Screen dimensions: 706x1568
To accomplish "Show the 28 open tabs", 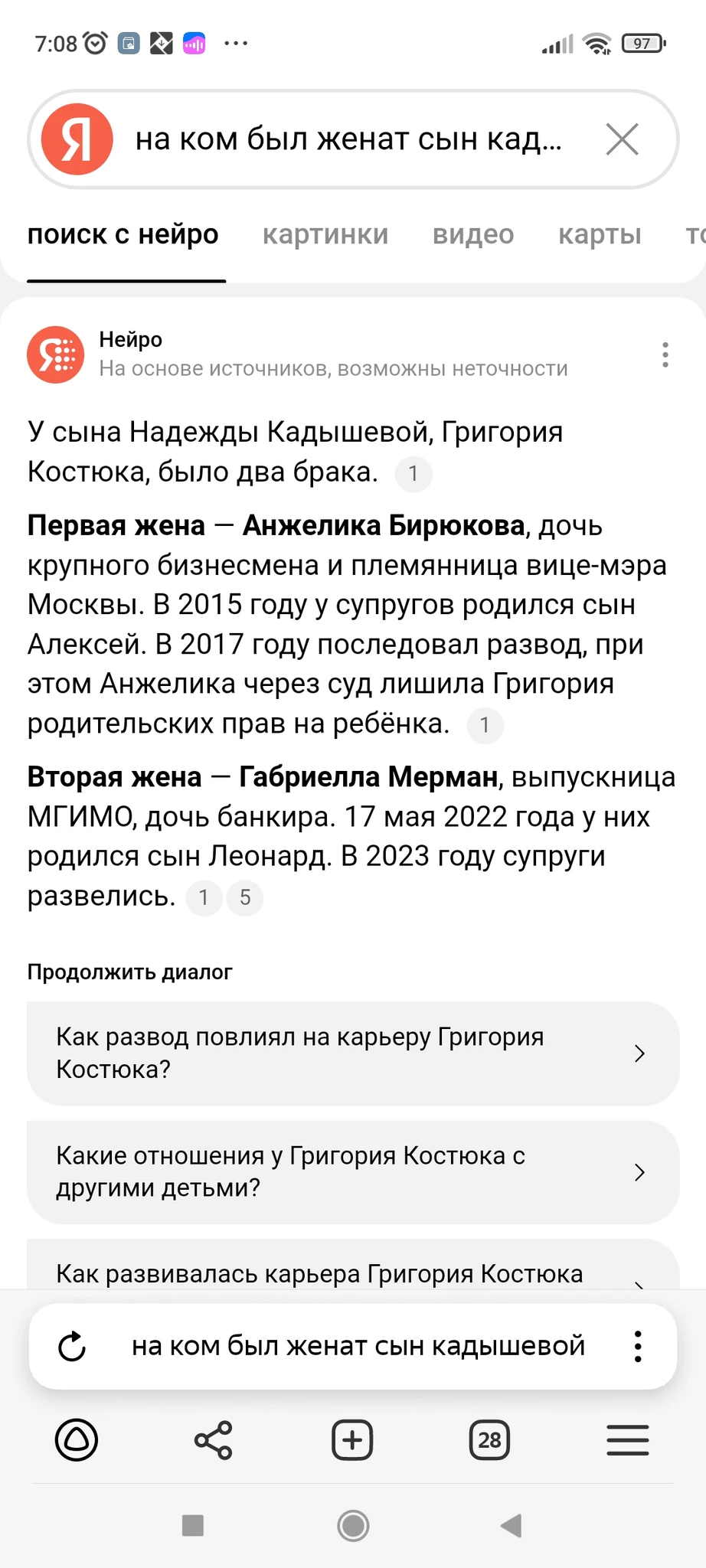I will click(x=489, y=1440).
